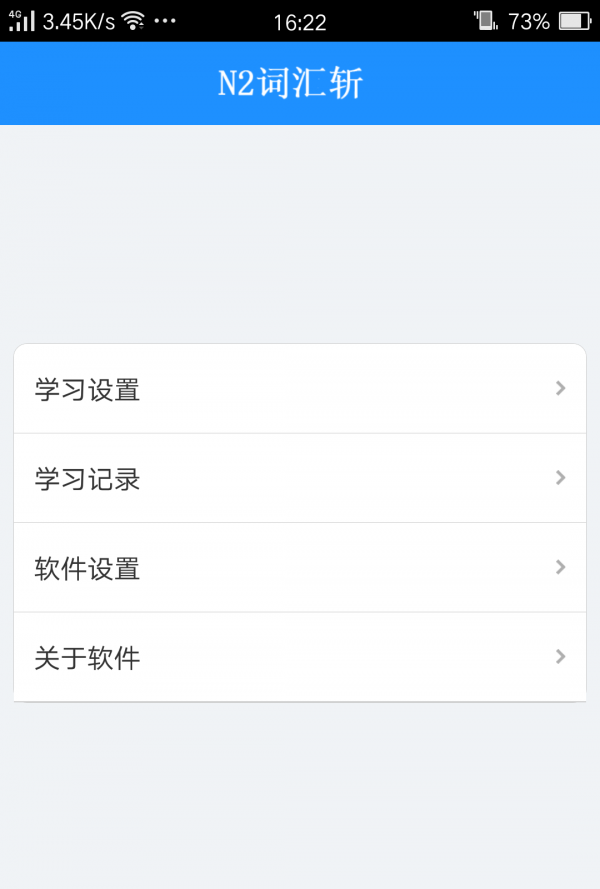Open 学习设置 study settings
The image size is (600, 889).
coord(299,389)
